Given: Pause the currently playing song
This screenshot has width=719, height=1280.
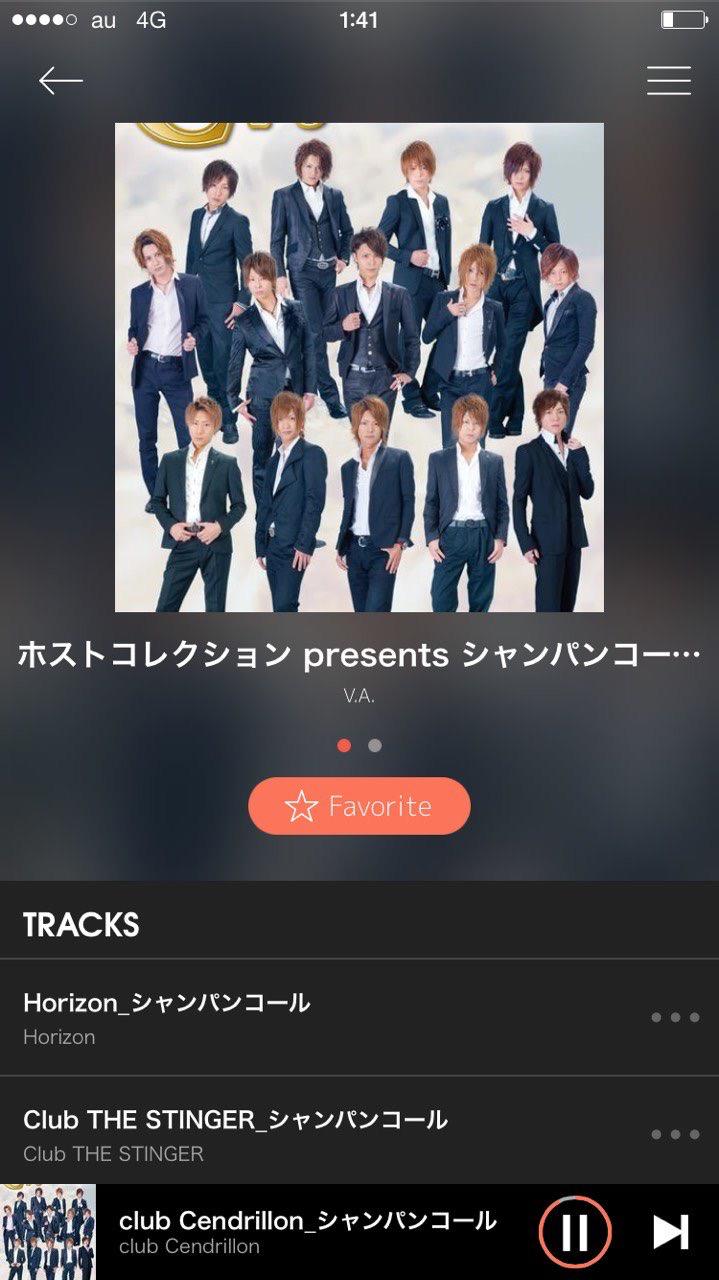Looking at the screenshot, I should pyautogui.click(x=575, y=1232).
